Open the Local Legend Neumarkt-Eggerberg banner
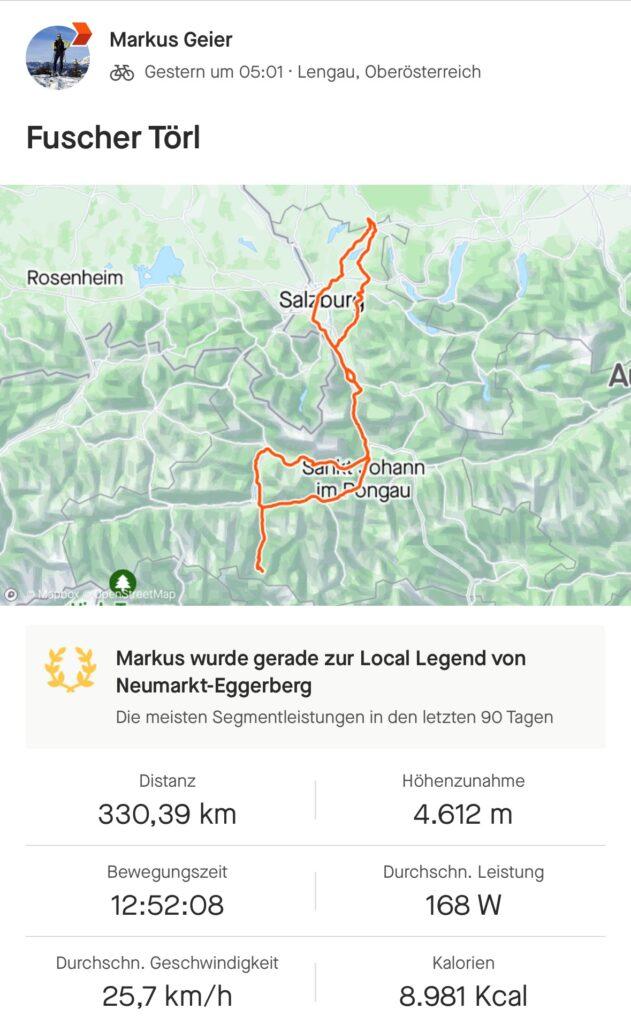This screenshot has height=1024, width=631. pyautogui.click(x=315, y=686)
